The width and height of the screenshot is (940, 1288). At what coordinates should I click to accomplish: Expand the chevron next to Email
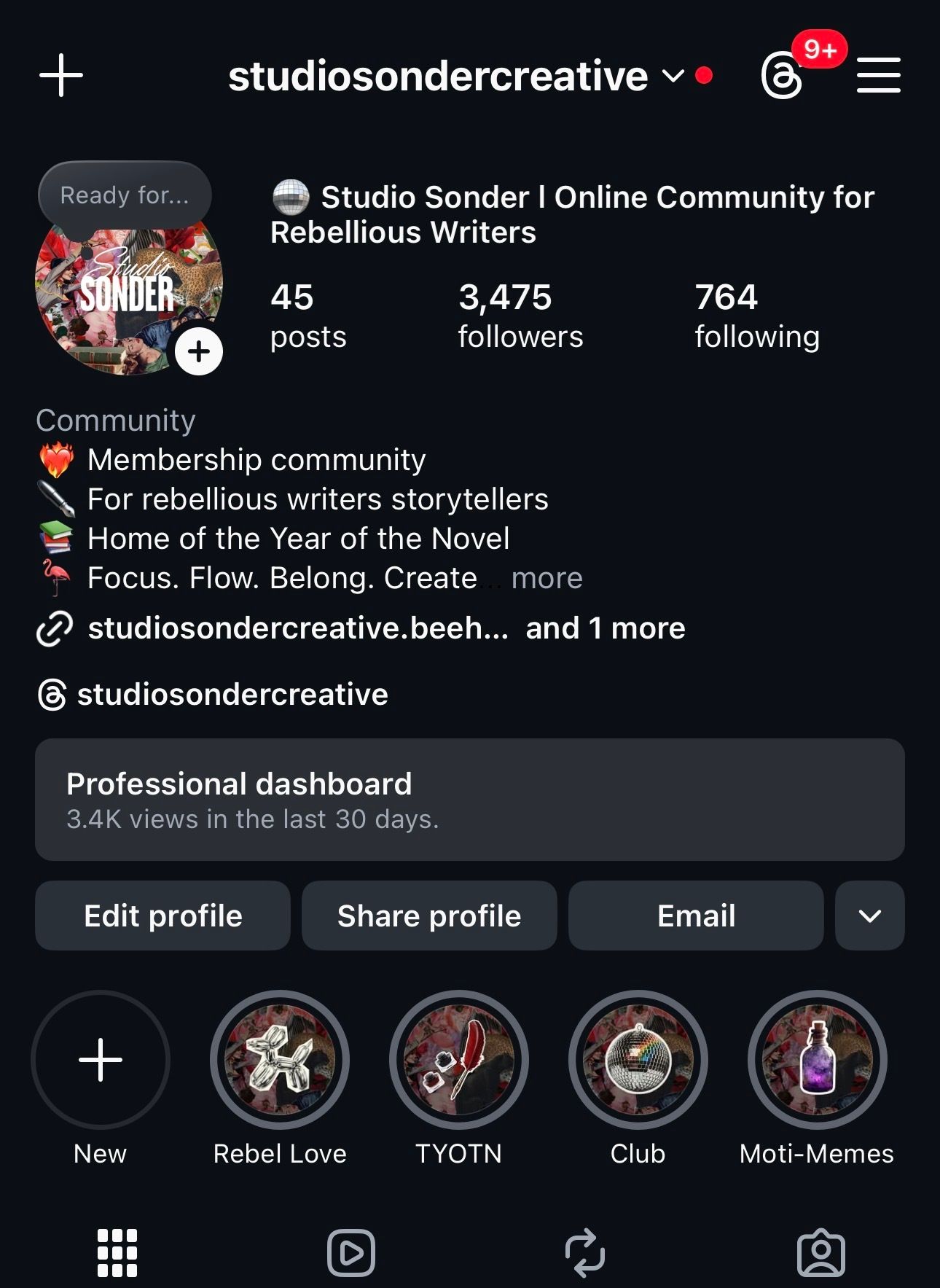[x=870, y=916]
